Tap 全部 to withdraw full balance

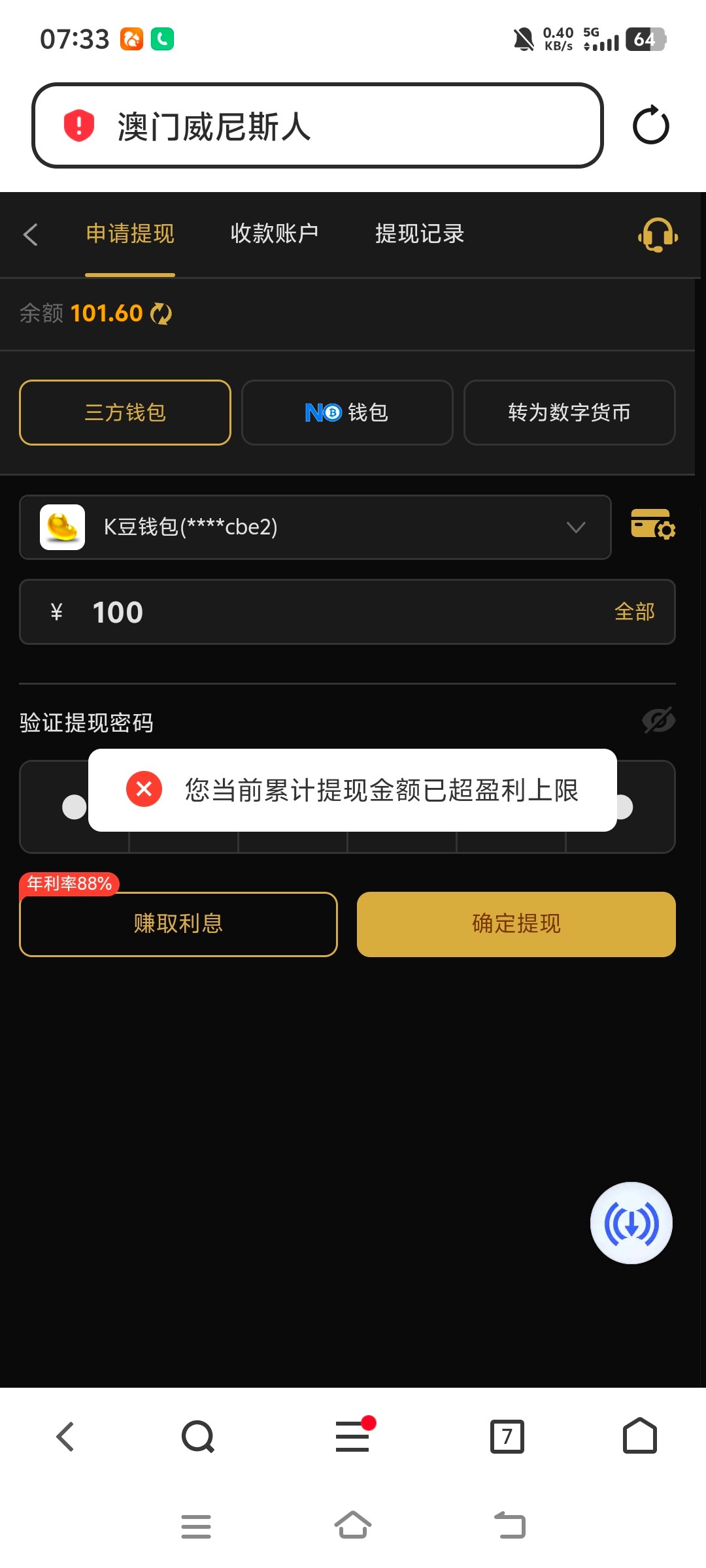coord(633,612)
